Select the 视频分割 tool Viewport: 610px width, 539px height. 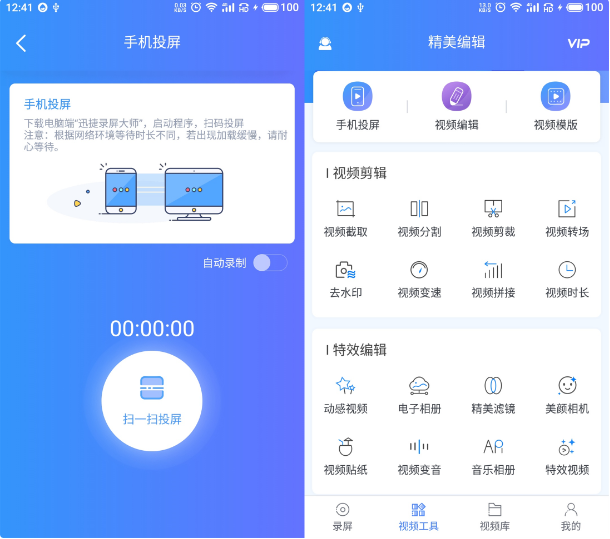coord(419,218)
